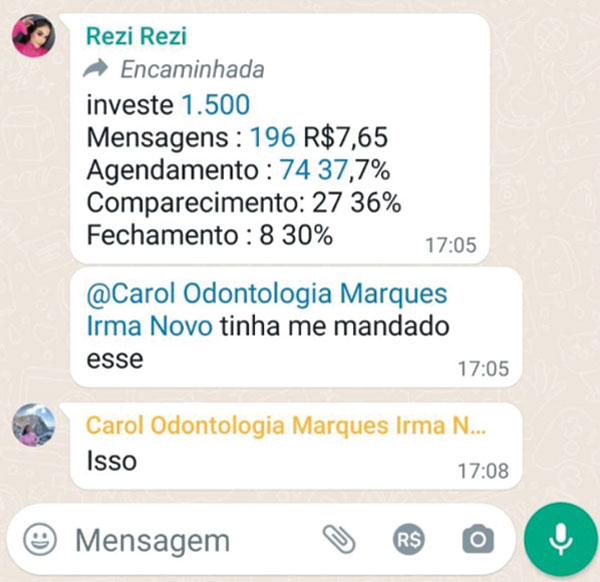This screenshot has height=582, width=600.
Task: Open the profile picture beside the Isso message
Action: coord(33,426)
